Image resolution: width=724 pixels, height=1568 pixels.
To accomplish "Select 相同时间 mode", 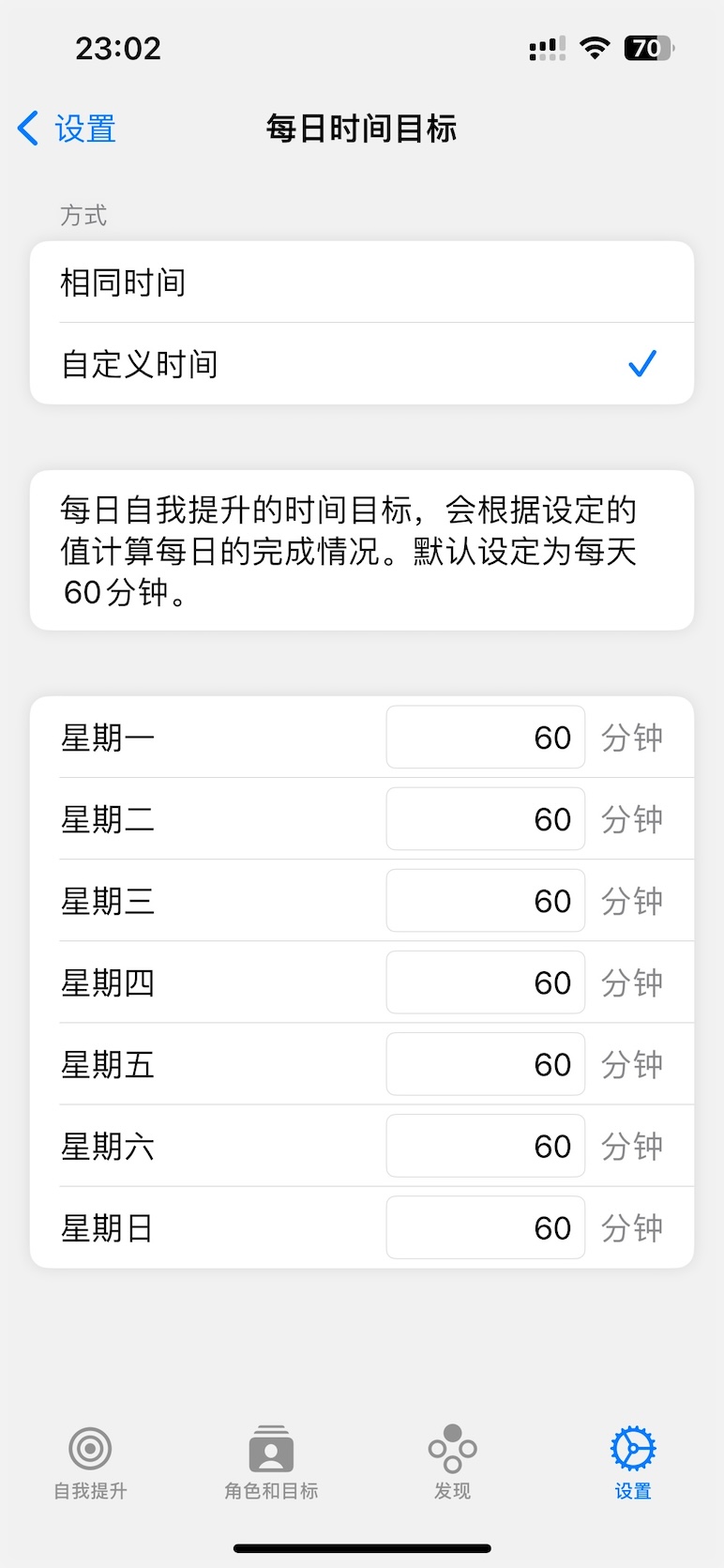I will tap(361, 282).
